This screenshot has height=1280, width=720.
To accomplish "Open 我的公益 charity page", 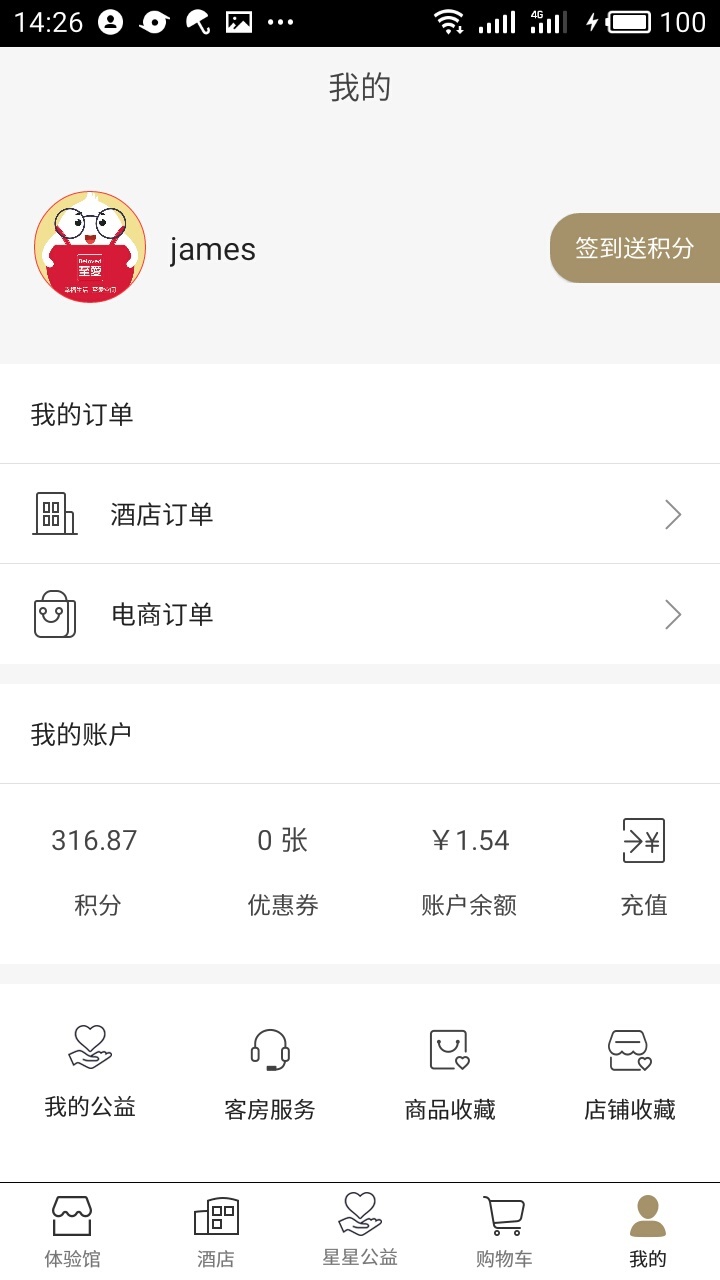I will tap(90, 1072).
